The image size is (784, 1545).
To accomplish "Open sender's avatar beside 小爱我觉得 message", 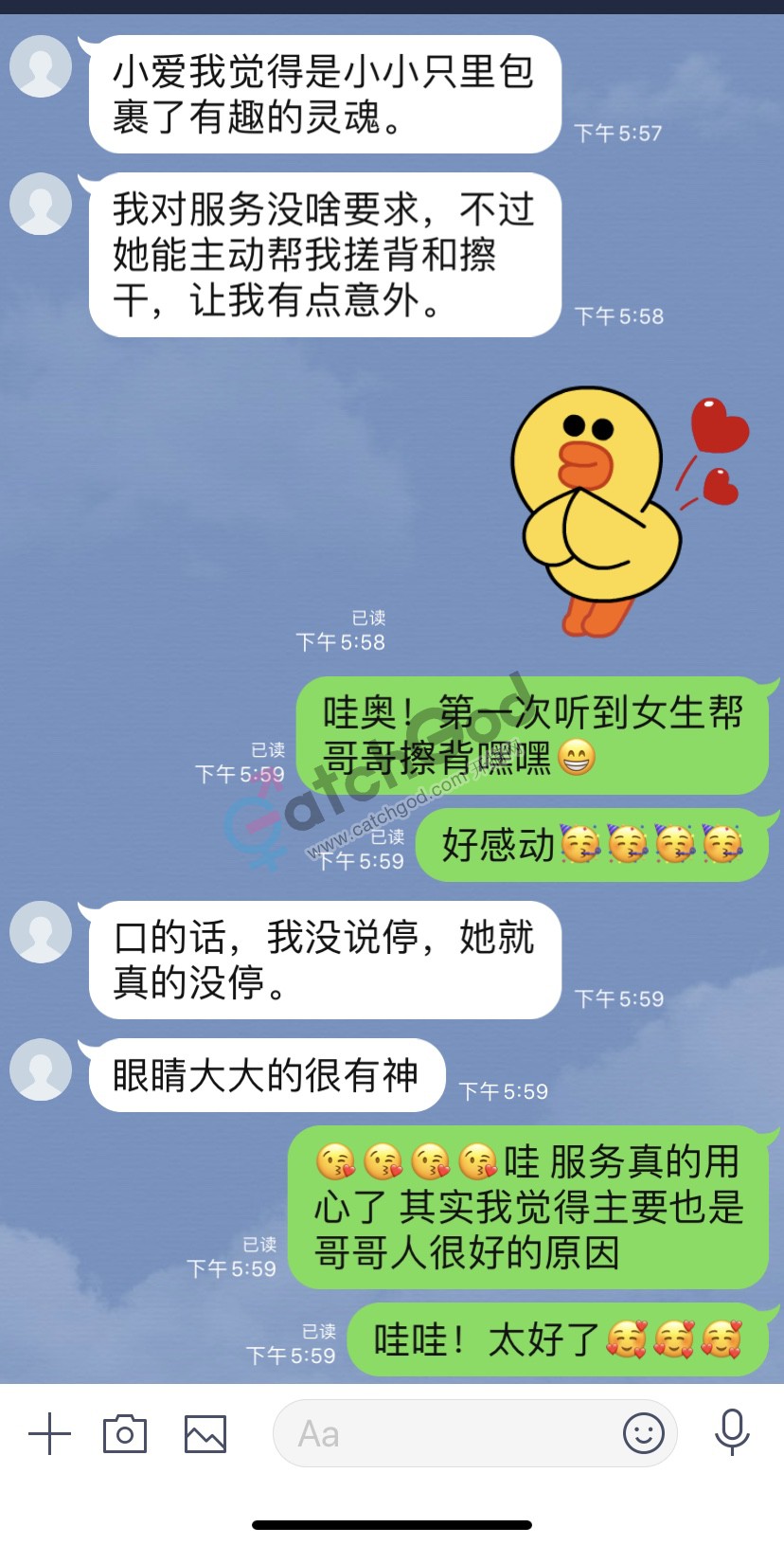I will click(x=41, y=65).
